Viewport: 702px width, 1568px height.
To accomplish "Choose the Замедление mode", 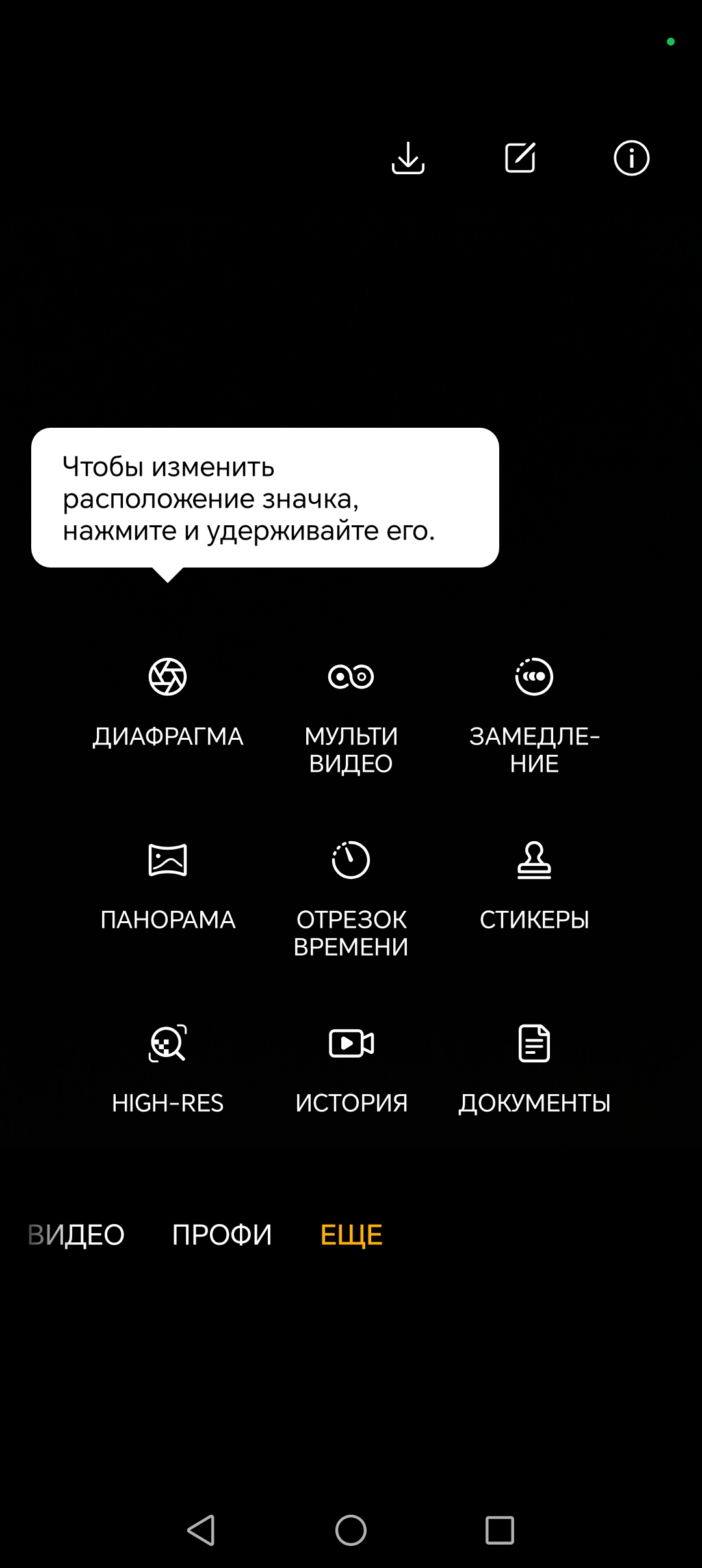I will pyautogui.click(x=534, y=715).
